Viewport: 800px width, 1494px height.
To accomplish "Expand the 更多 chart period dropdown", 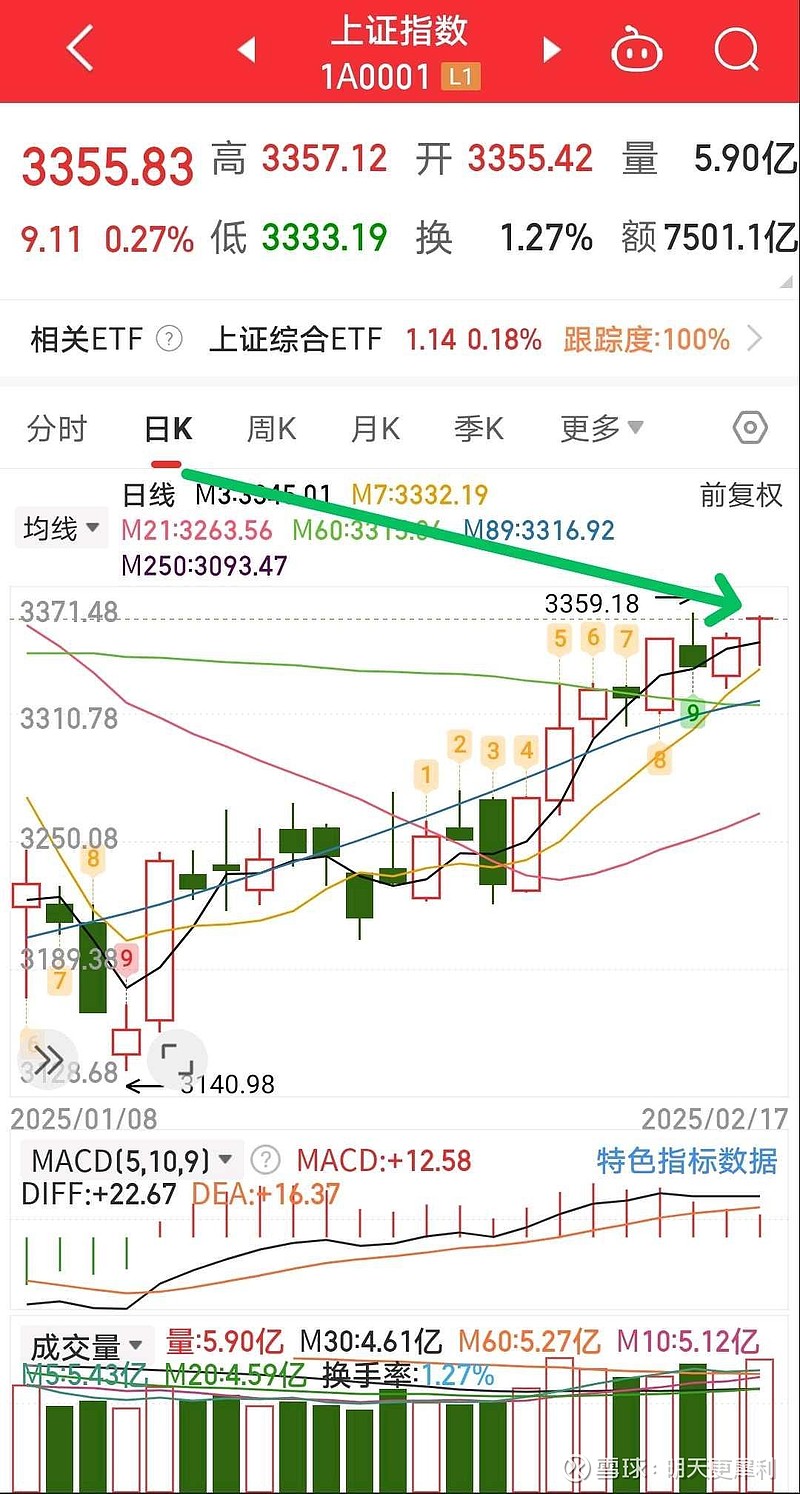I will [x=598, y=427].
